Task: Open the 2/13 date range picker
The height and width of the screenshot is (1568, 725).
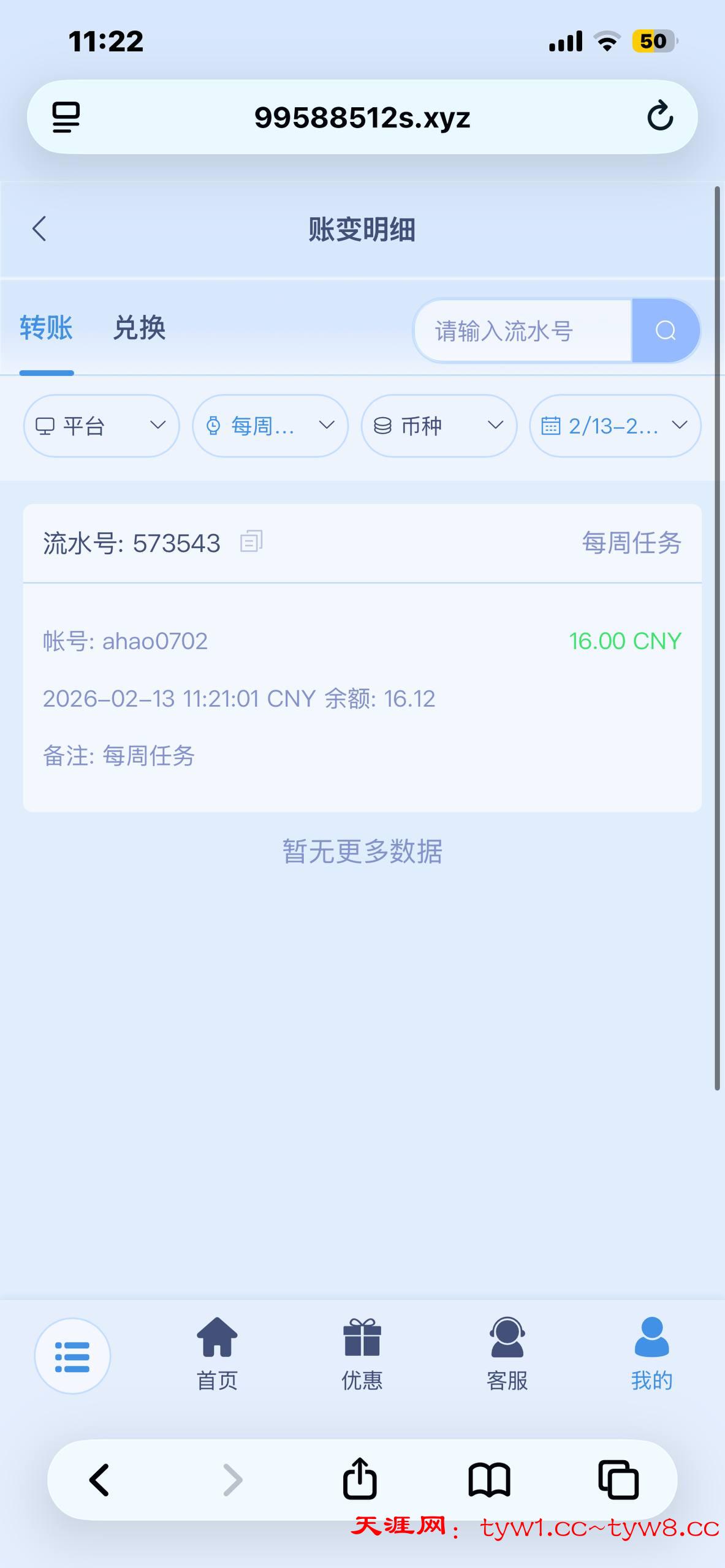Action: tap(615, 426)
